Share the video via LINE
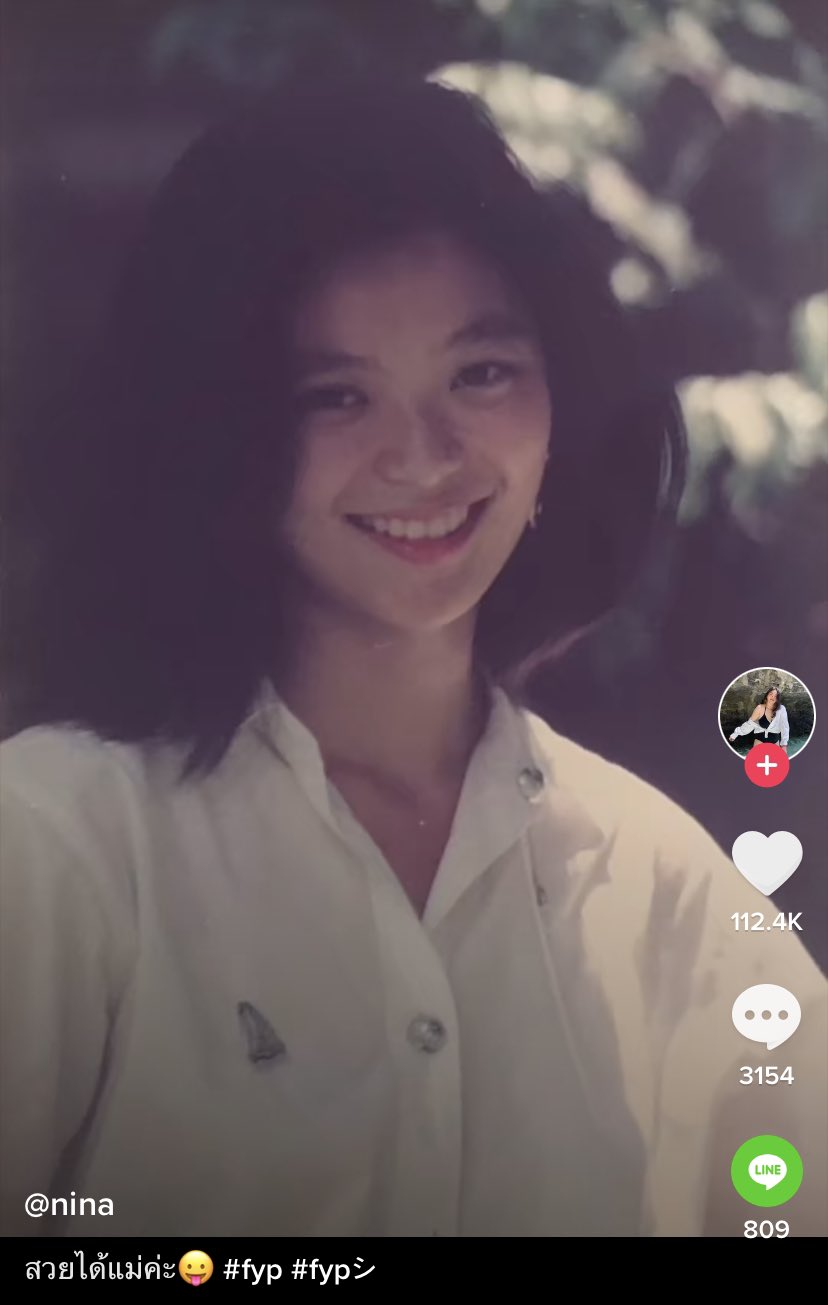Screen dimensions: 828x1305 pyautogui.click(x=767, y=1170)
